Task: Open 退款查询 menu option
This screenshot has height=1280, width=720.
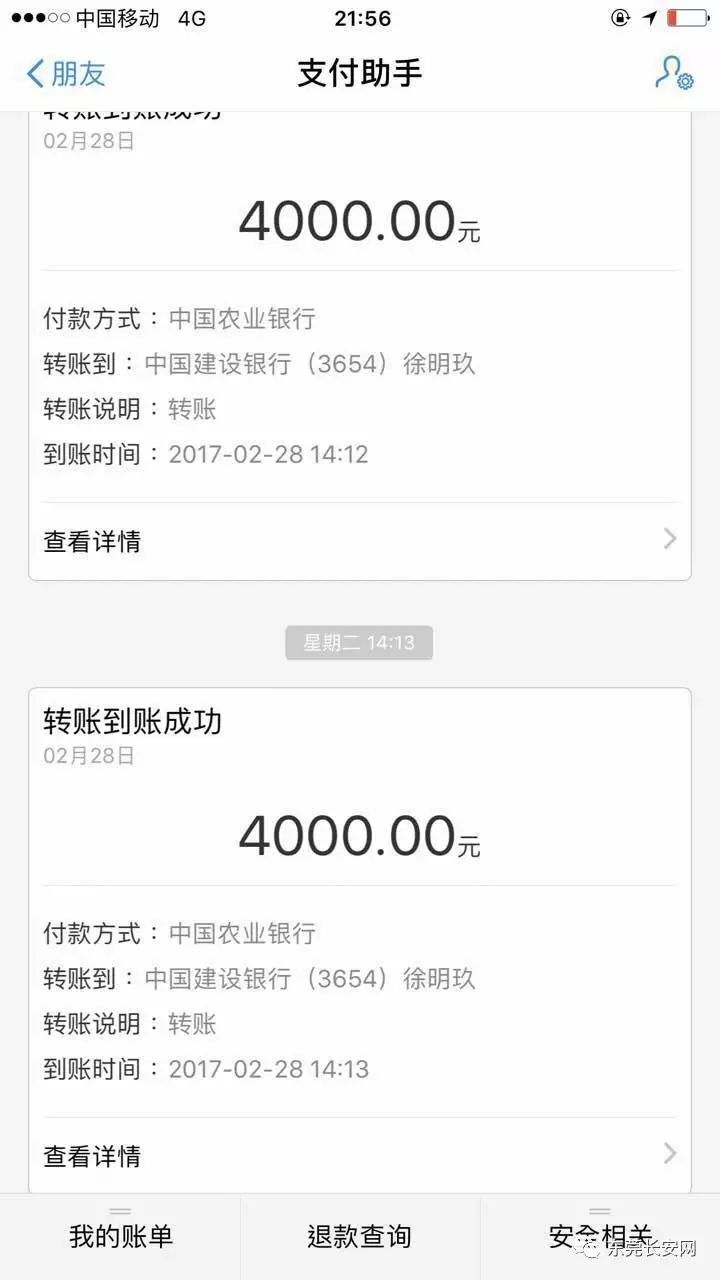Action: click(358, 1237)
